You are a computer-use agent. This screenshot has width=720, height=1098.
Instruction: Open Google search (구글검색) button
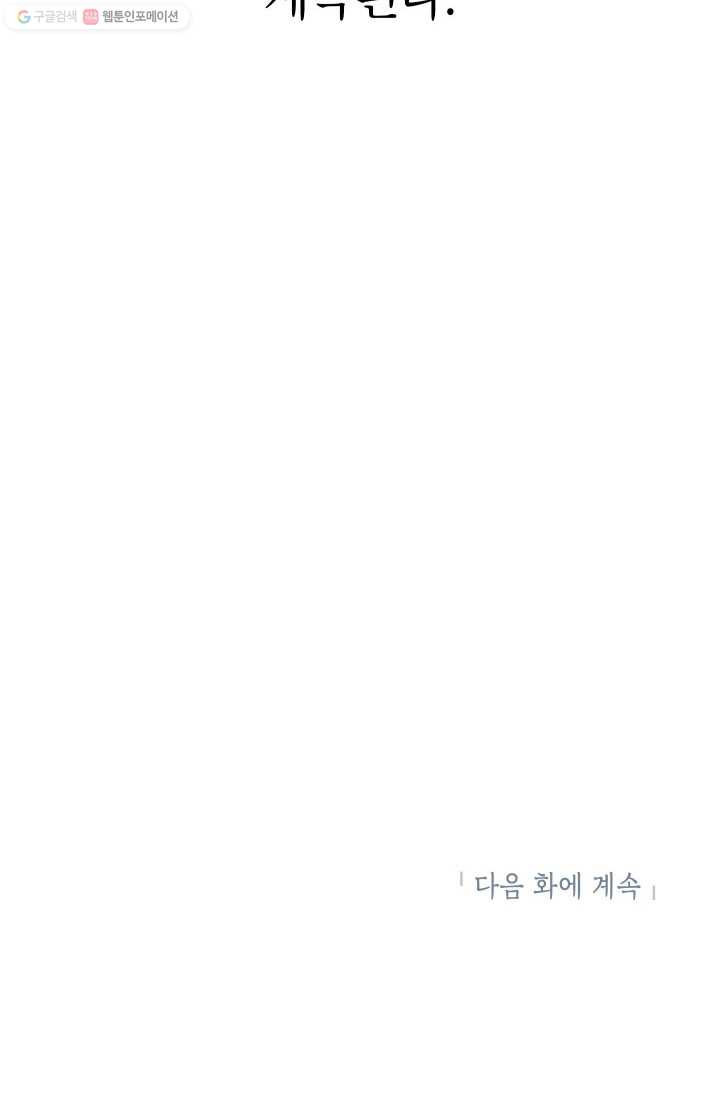coord(47,17)
